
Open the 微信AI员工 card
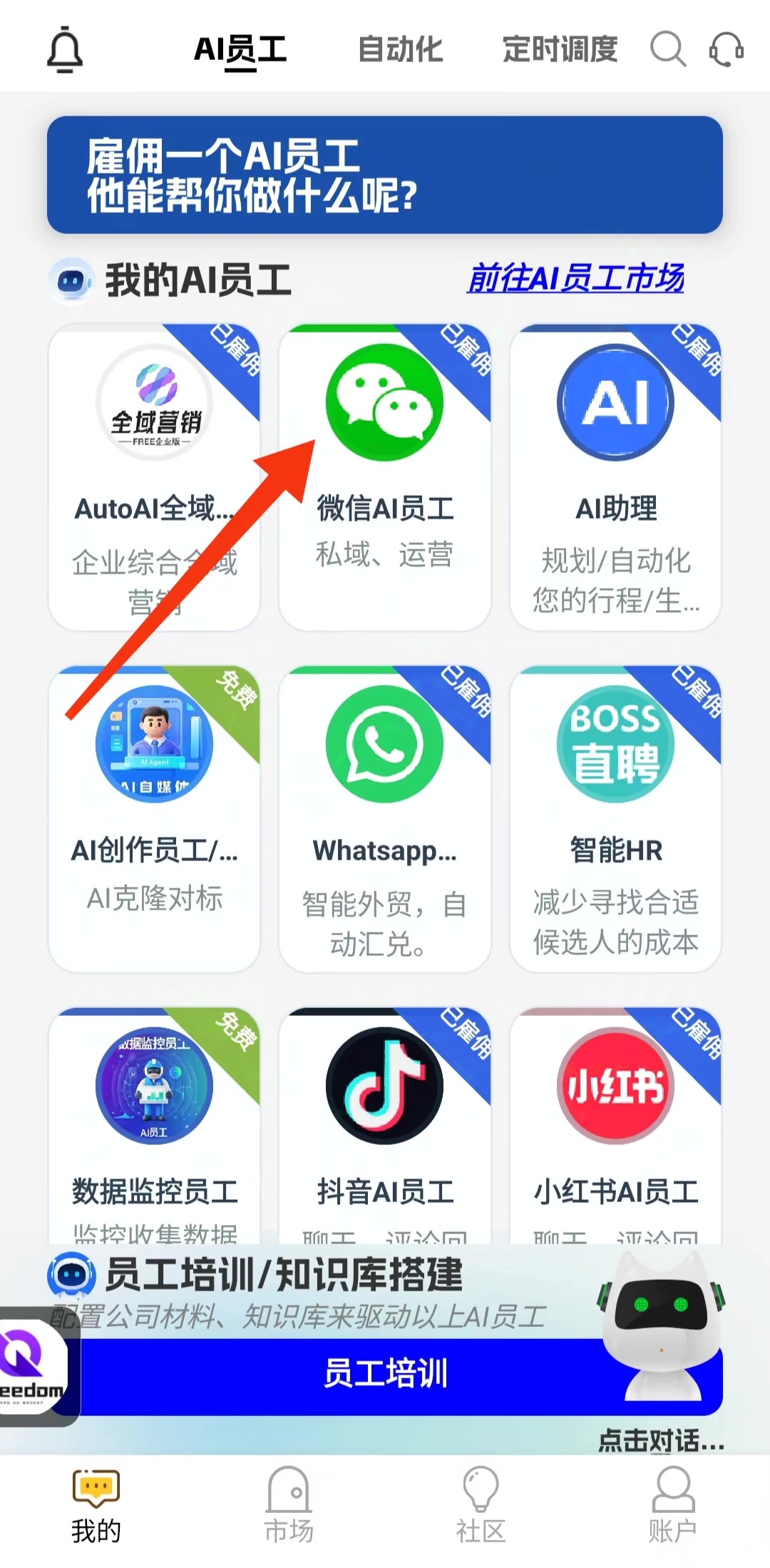click(x=385, y=477)
